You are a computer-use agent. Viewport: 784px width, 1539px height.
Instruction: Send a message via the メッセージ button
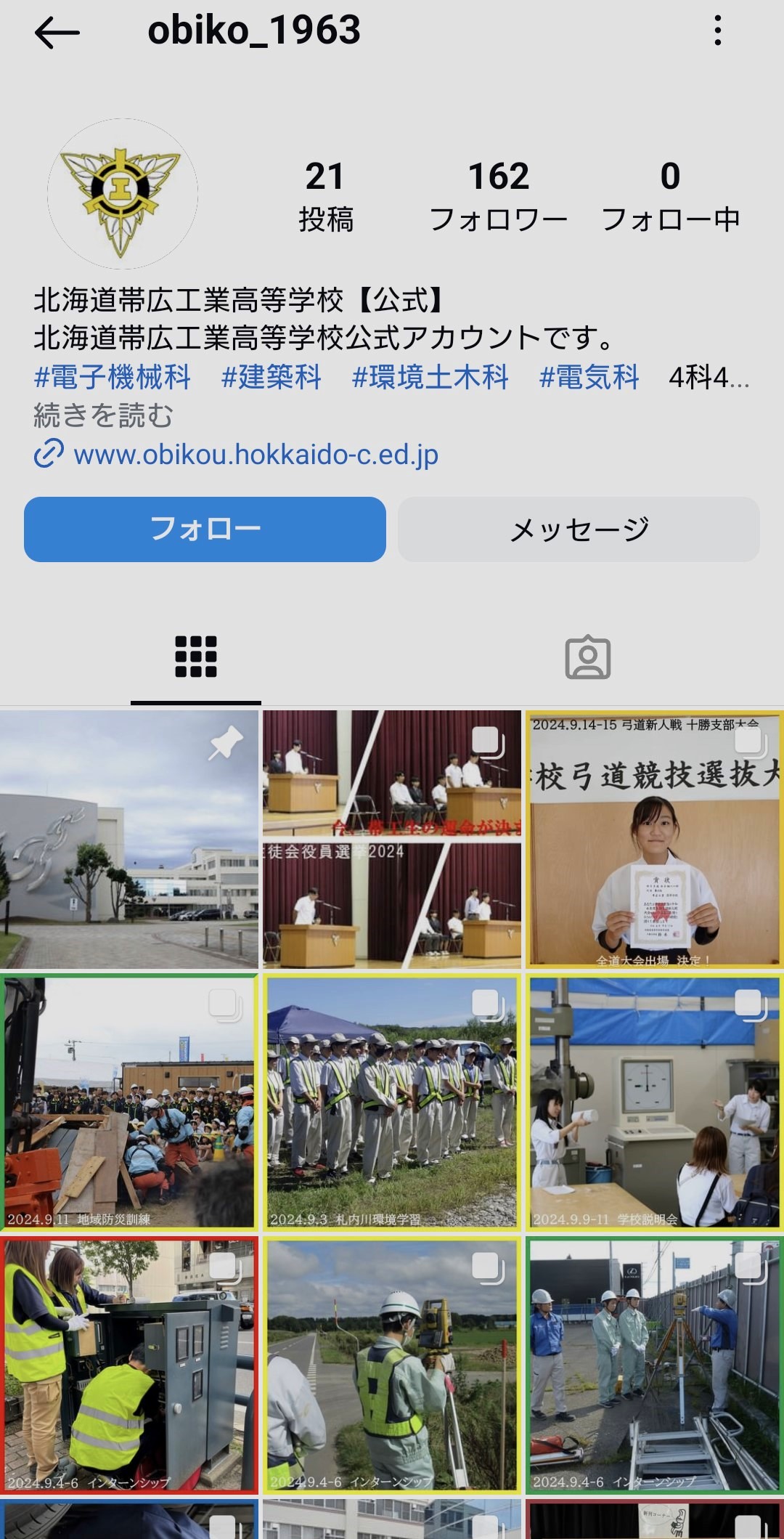tap(579, 529)
